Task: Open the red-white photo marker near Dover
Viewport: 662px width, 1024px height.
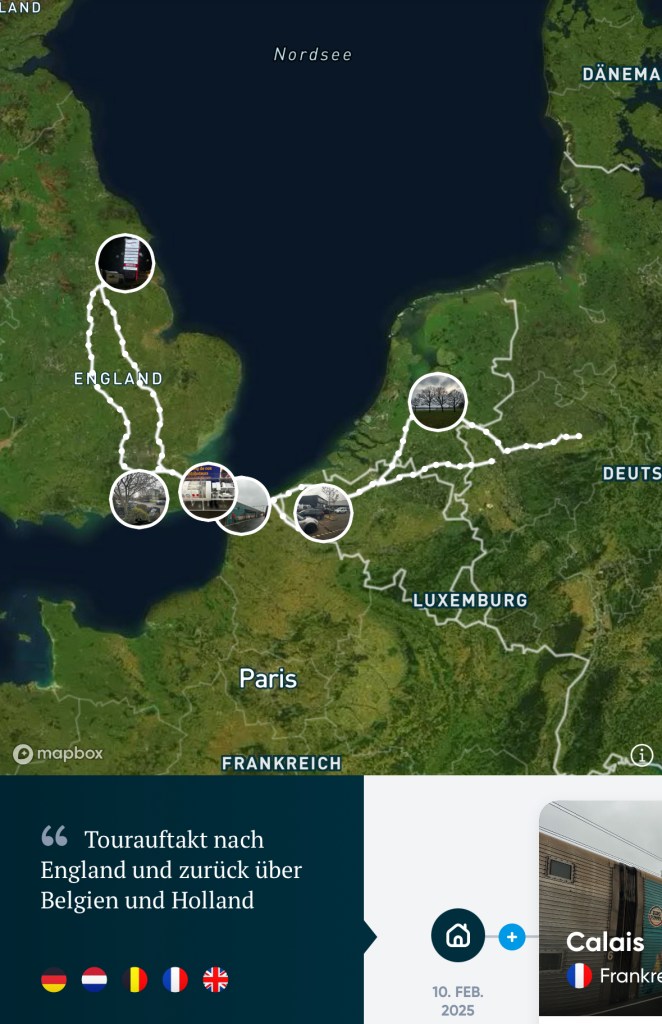Action: point(206,490)
